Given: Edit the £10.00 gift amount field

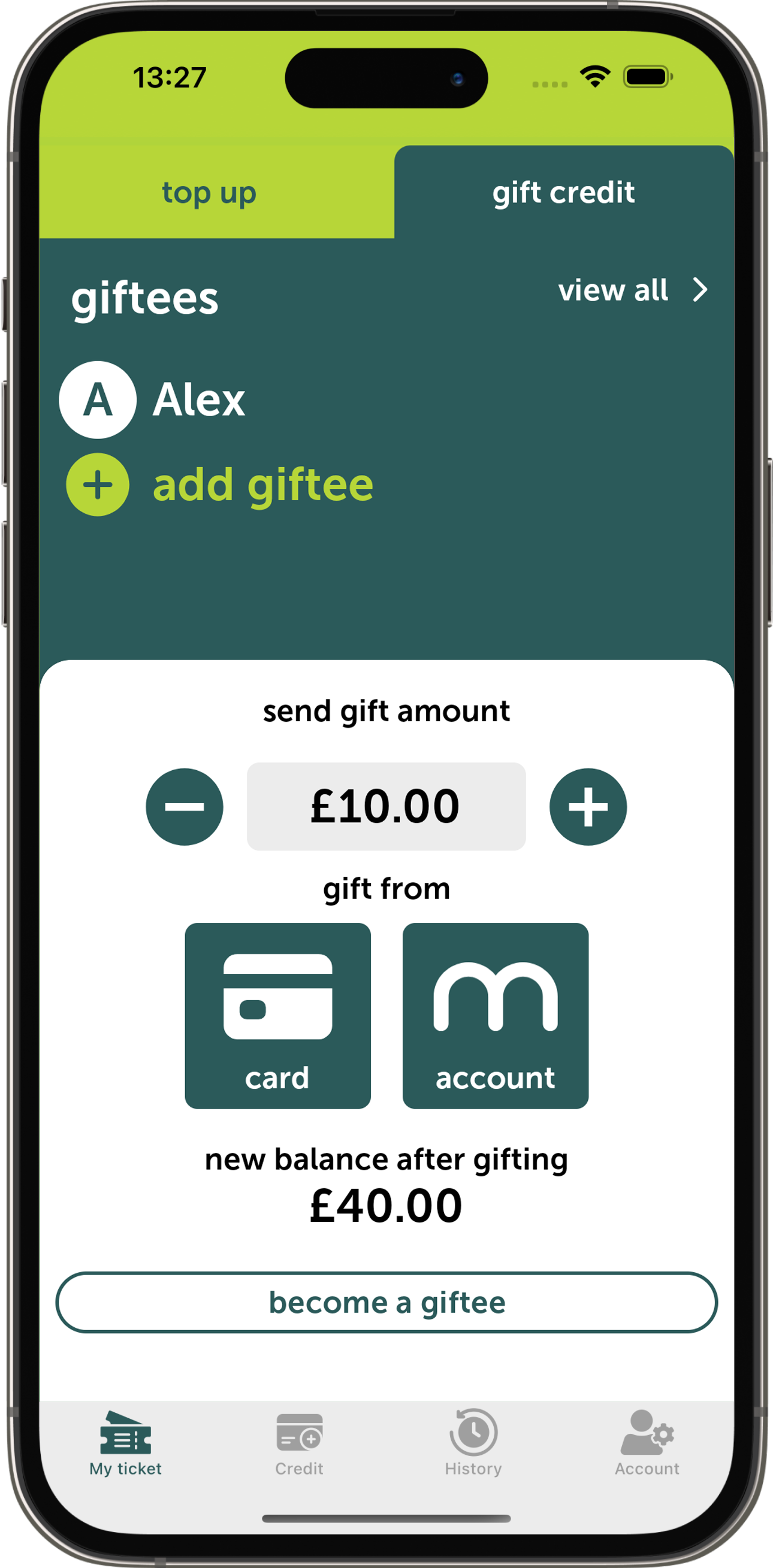Looking at the screenshot, I should [385, 807].
